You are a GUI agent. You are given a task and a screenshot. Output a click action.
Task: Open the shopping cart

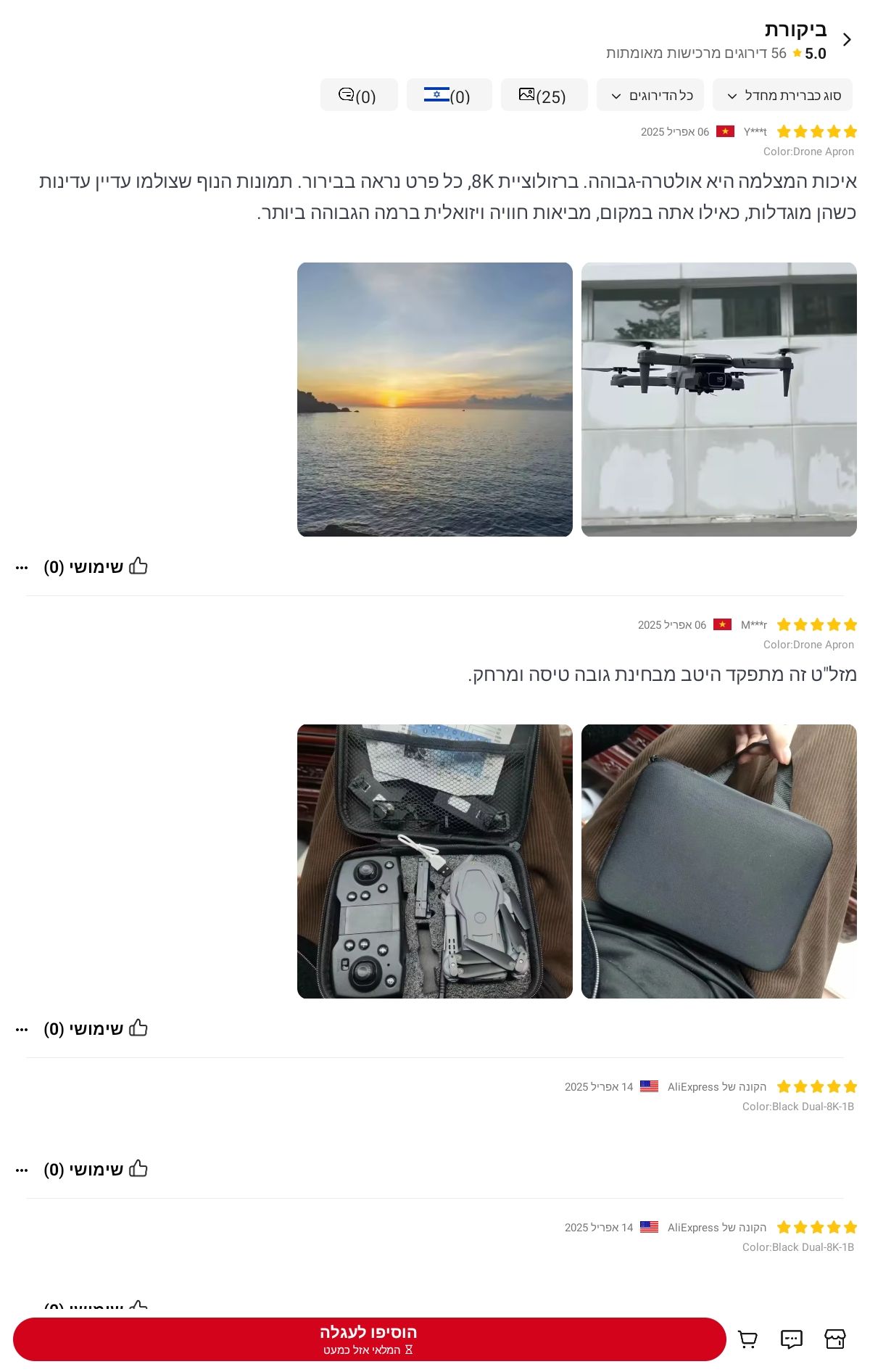click(747, 1339)
